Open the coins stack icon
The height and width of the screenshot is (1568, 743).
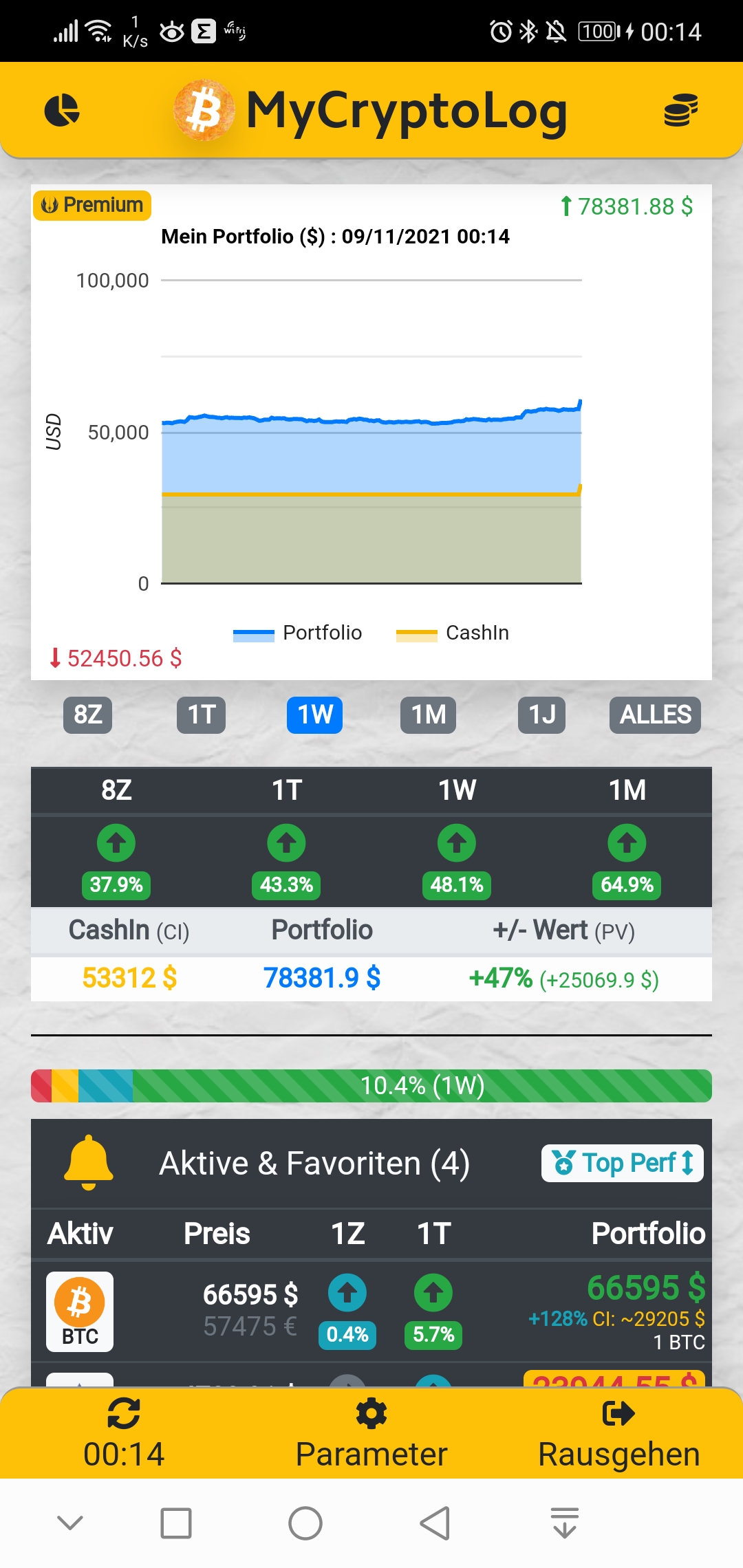680,111
